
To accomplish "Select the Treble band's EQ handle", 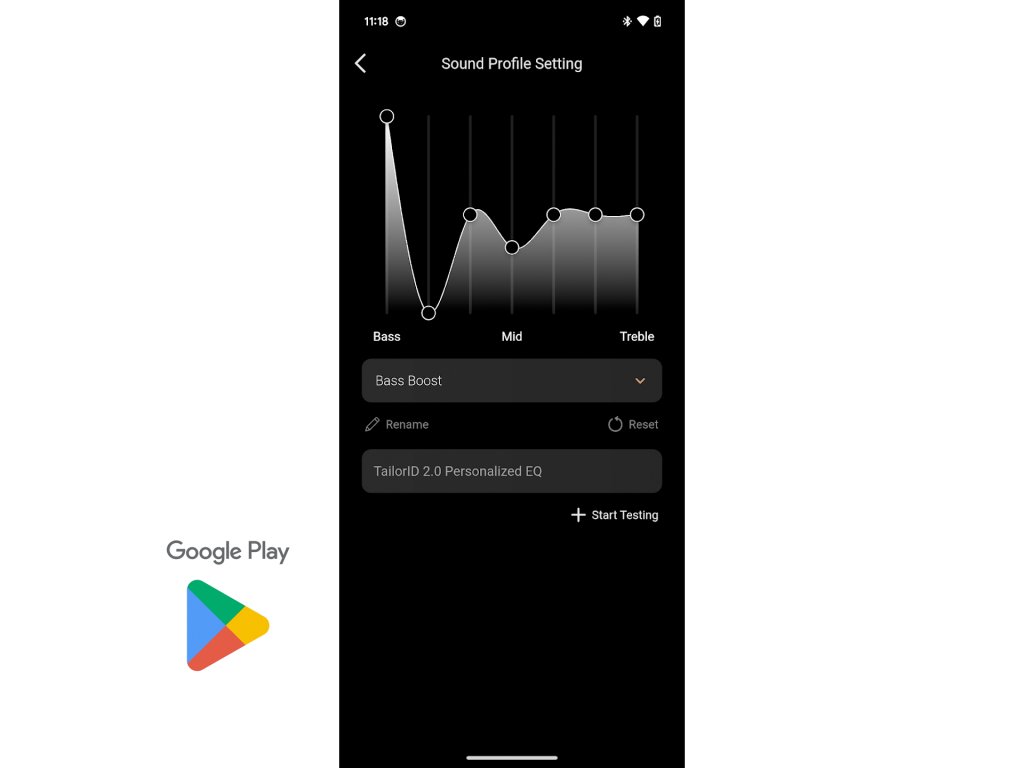I will pyautogui.click(x=637, y=214).
